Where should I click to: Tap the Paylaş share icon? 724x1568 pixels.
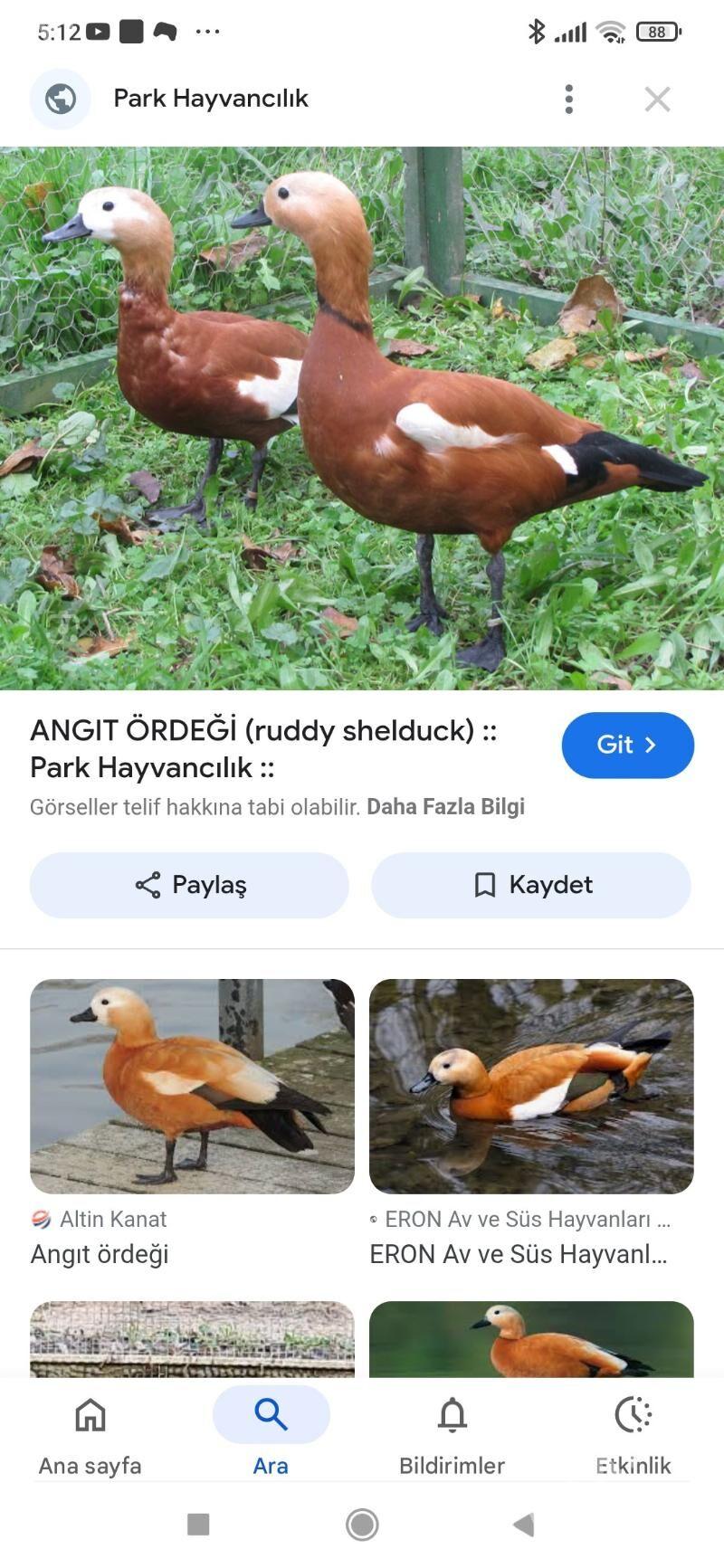coord(148,885)
